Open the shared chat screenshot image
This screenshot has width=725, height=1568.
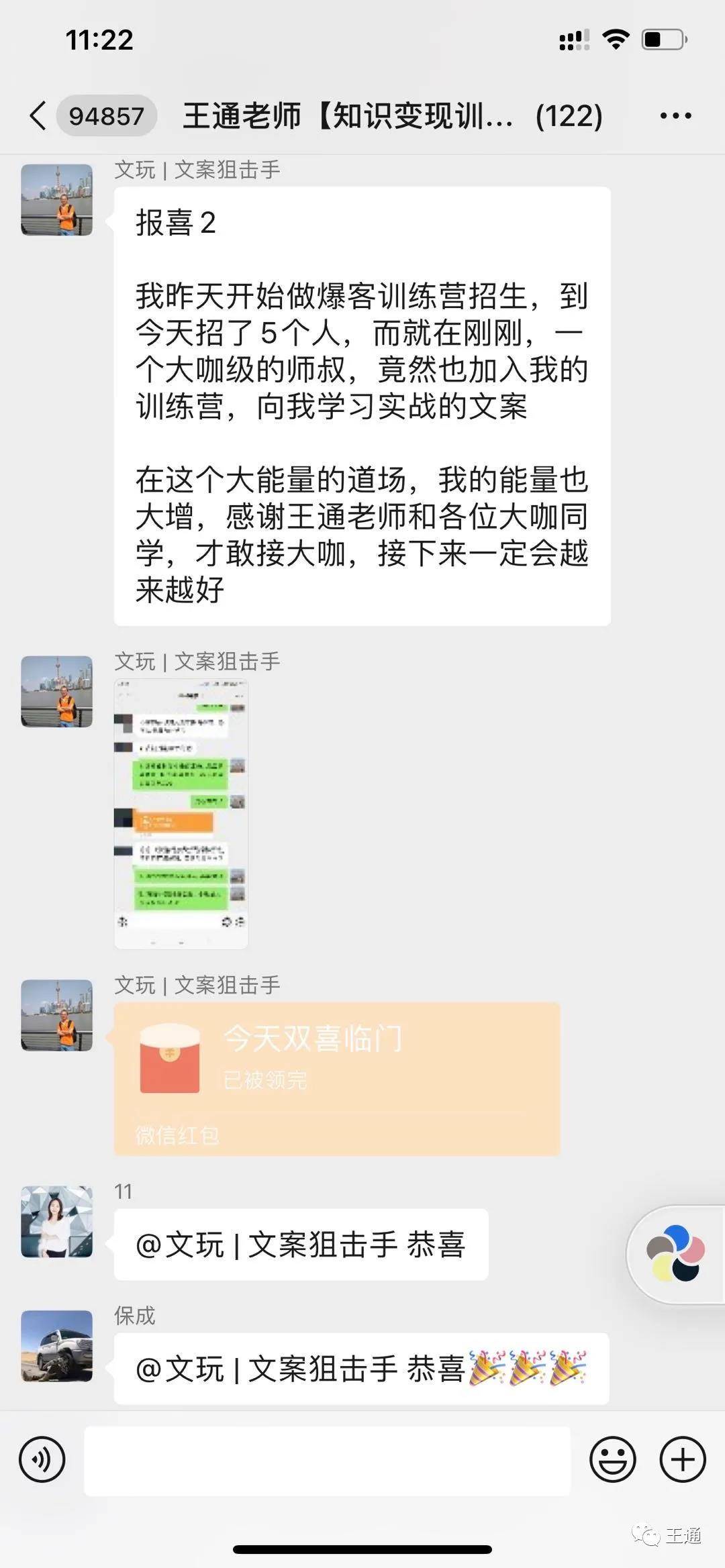[x=181, y=814]
